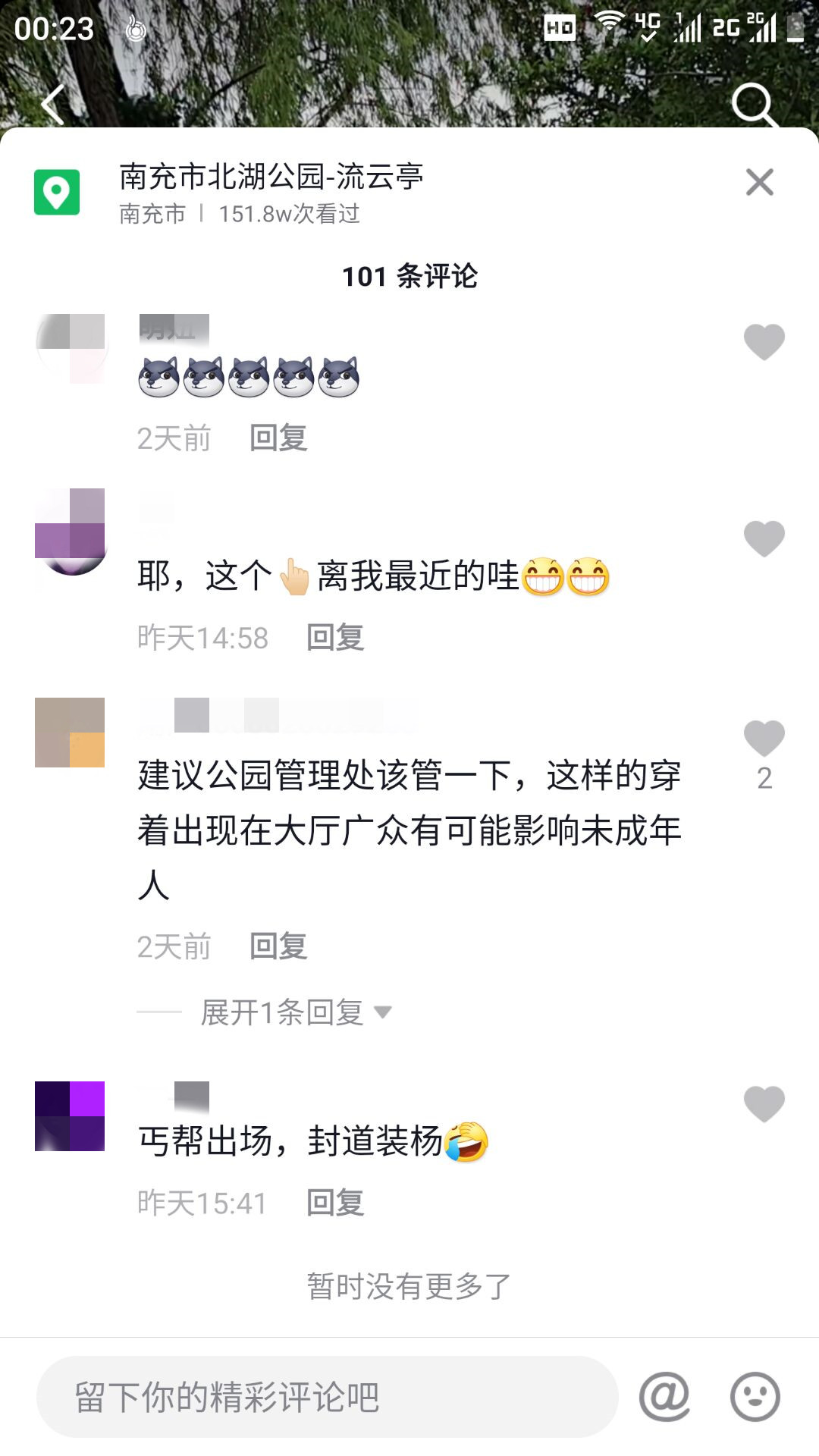Screen dimensions: 819x1456
Task: Mention someone with the @ icon
Action: (664, 1396)
